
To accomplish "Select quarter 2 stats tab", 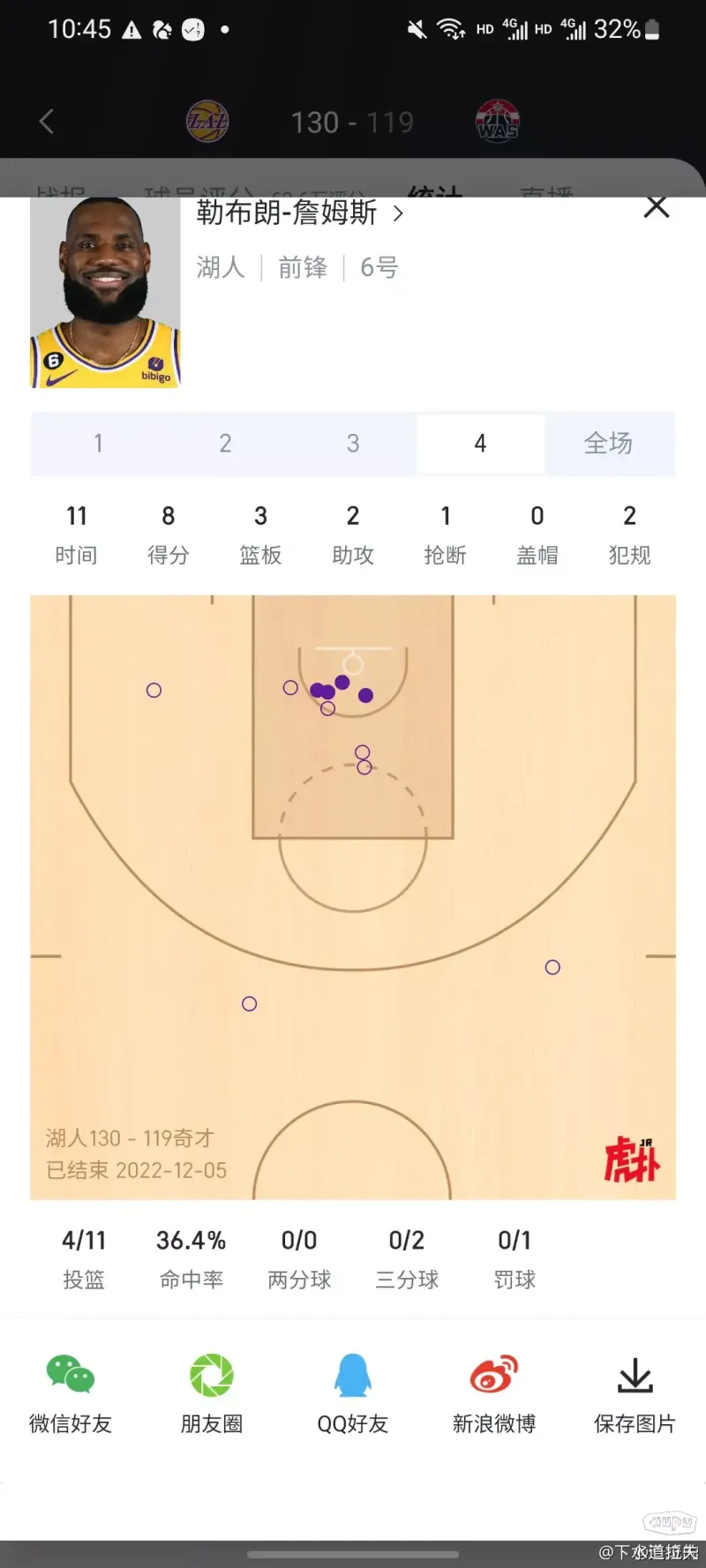I will [225, 444].
